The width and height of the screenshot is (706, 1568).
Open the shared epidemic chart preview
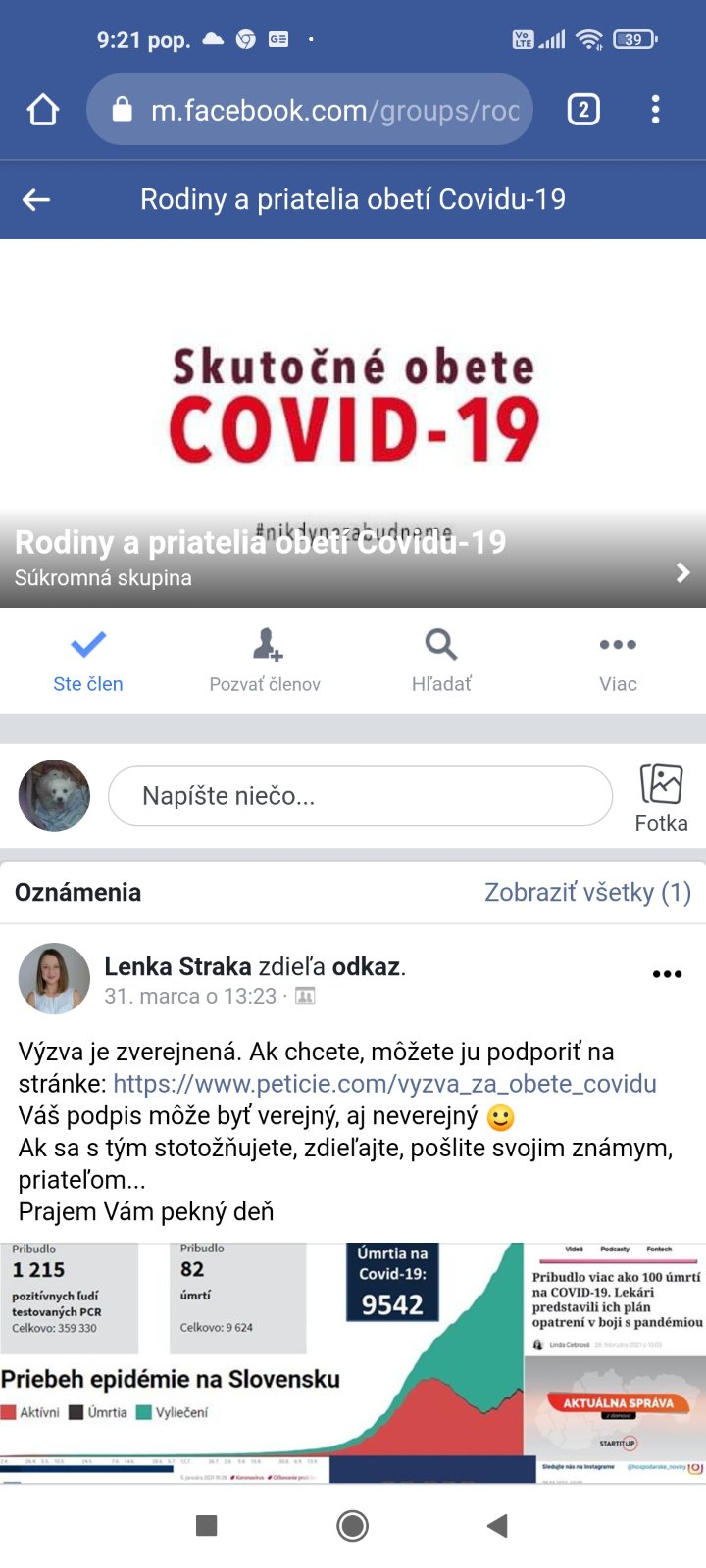pyautogui.click(x=353, y=1362)
